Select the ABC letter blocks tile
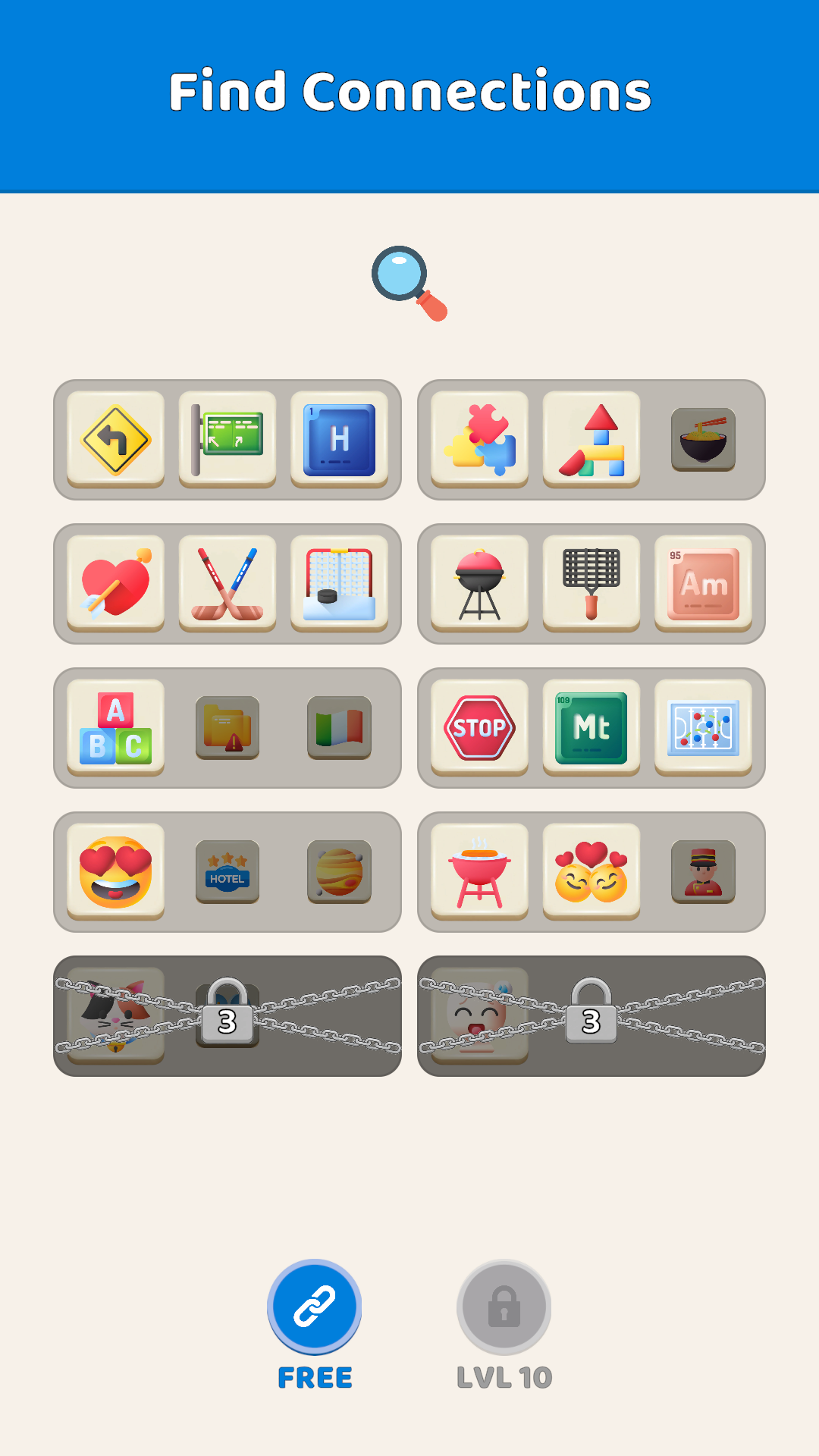 coord(116,728)
